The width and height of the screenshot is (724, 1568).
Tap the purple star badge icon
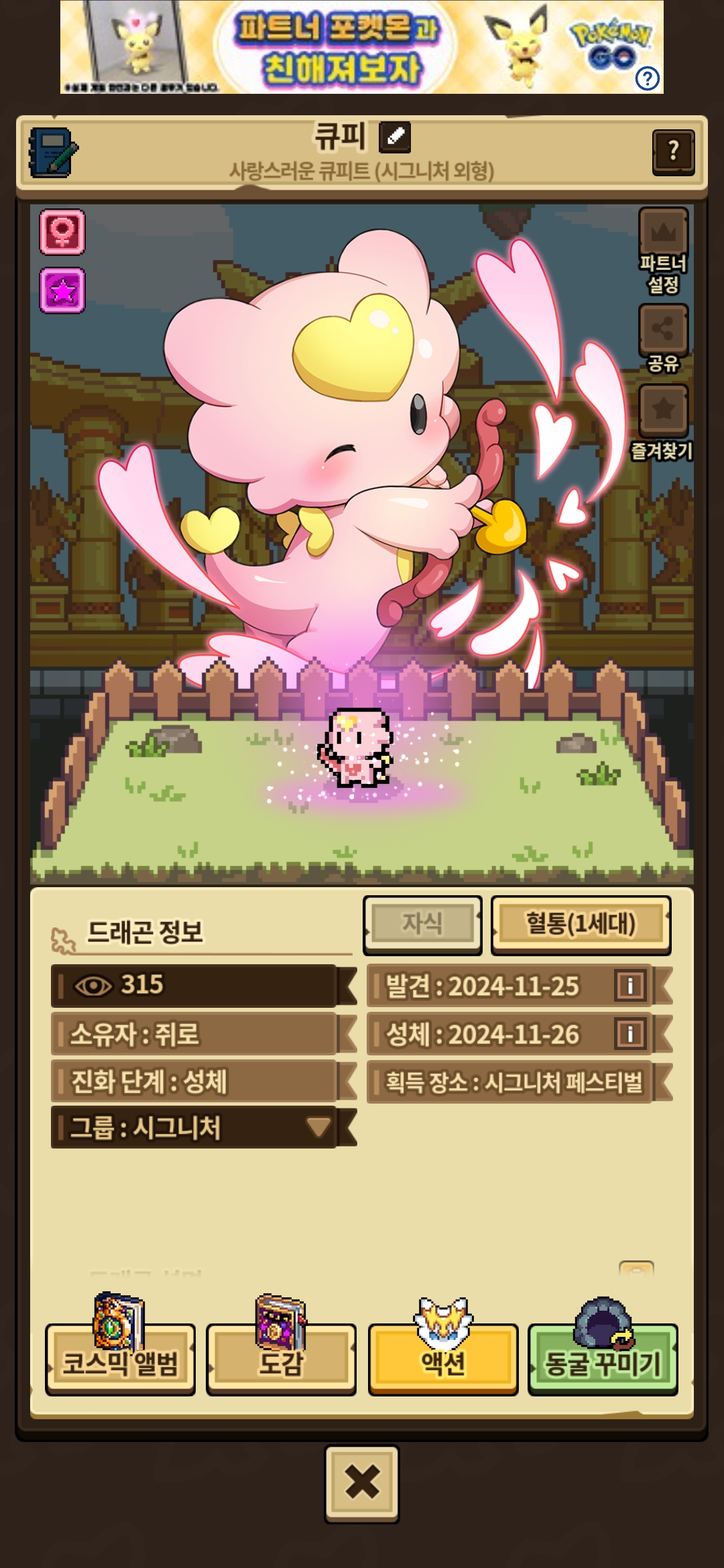click(62, 291)
